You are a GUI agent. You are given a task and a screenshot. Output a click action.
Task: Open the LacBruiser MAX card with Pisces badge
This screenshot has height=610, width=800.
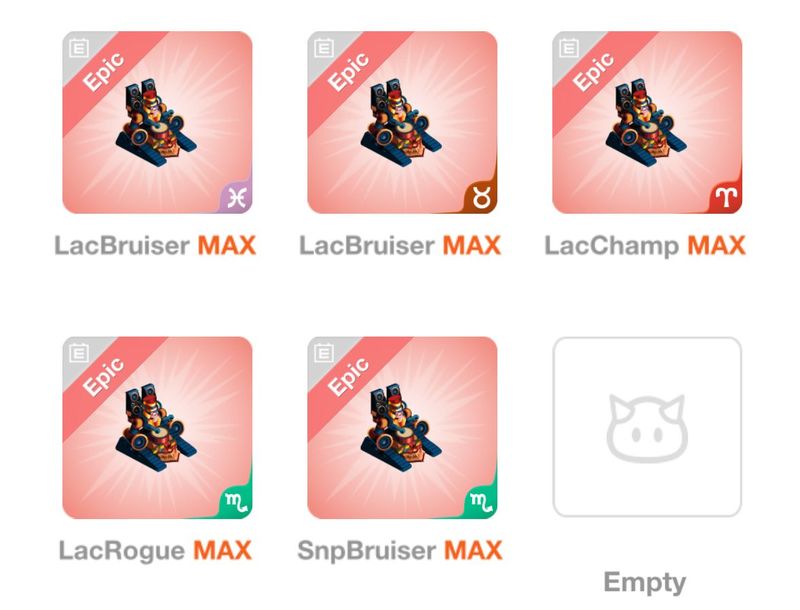157,122
